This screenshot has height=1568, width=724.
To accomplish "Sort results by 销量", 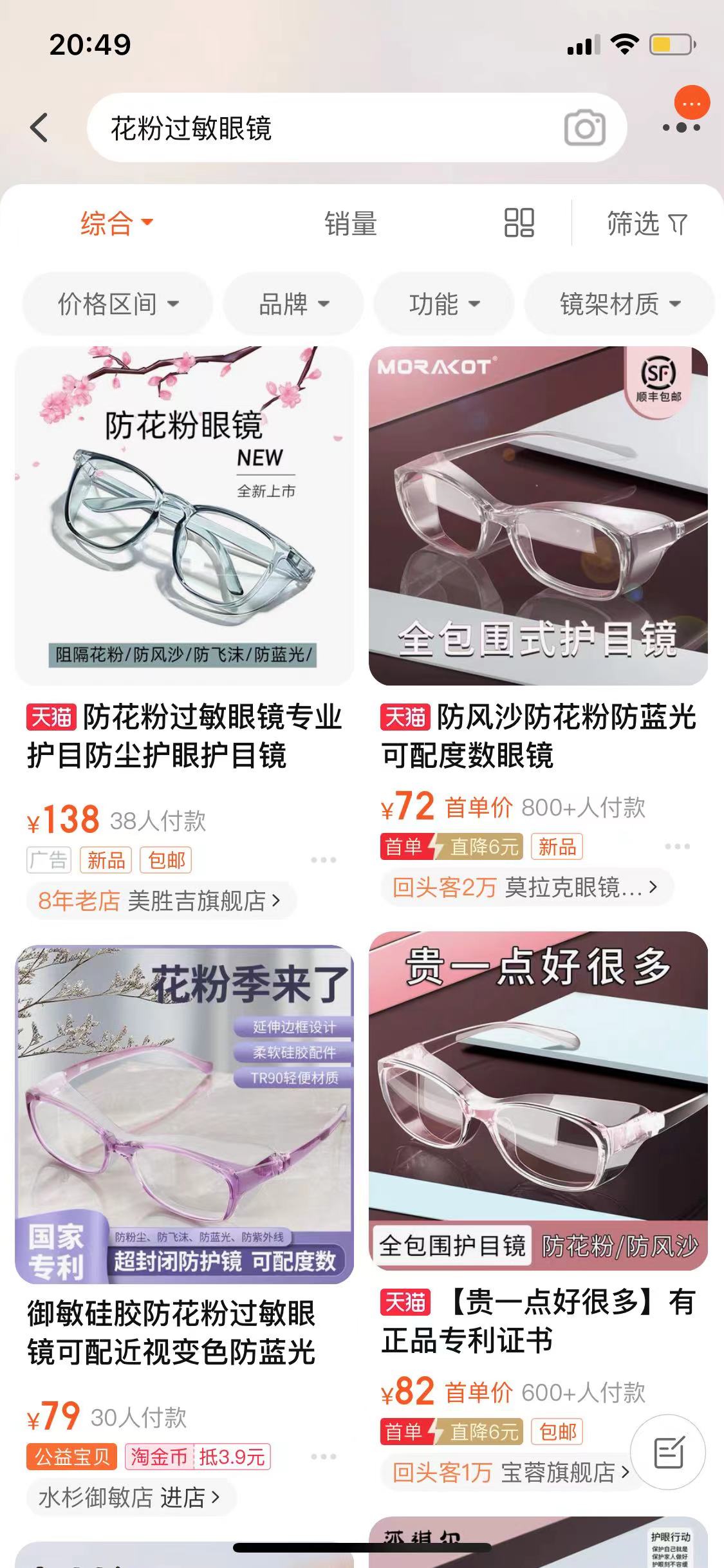I will point(350,224).
